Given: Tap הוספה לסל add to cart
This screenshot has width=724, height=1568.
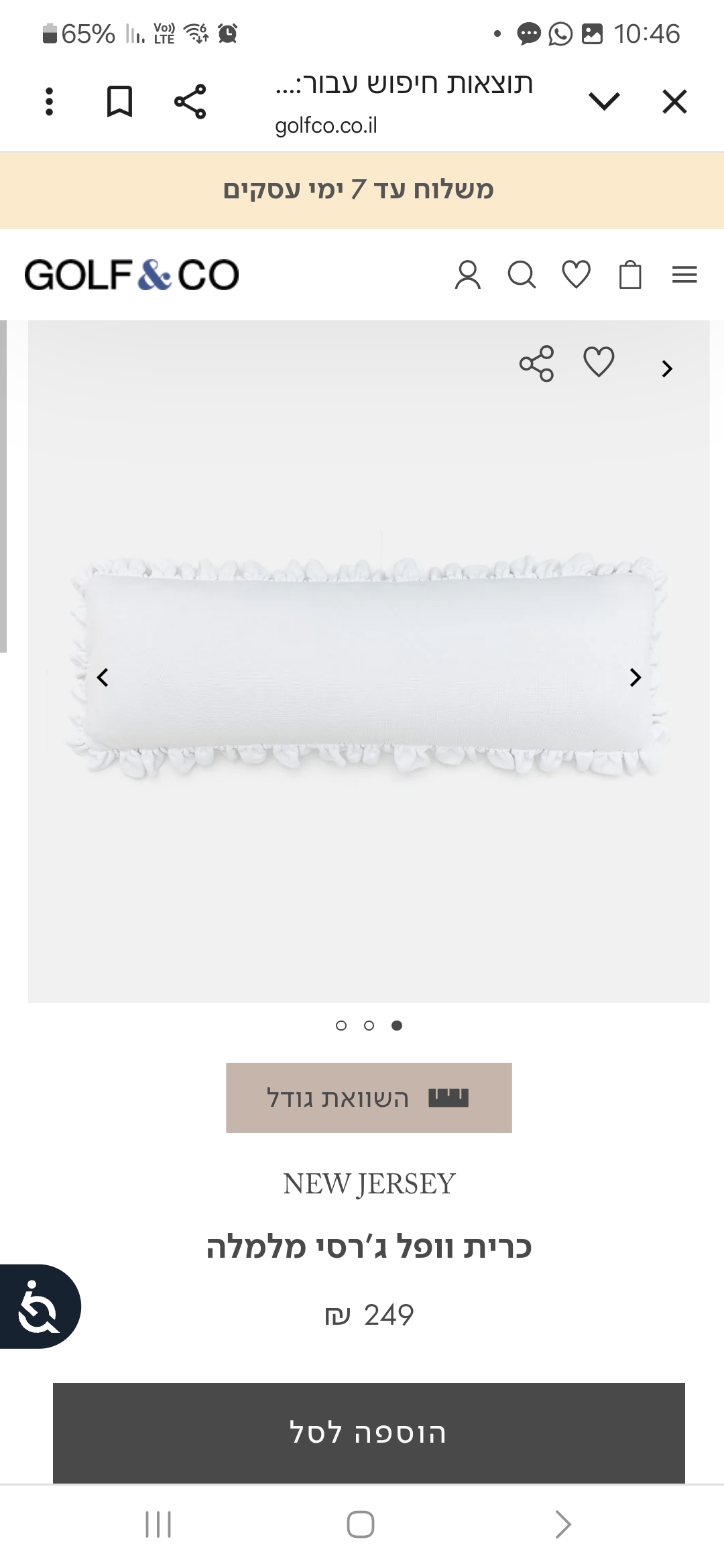Looking at the screenshot, I should tap(369, 1432).
